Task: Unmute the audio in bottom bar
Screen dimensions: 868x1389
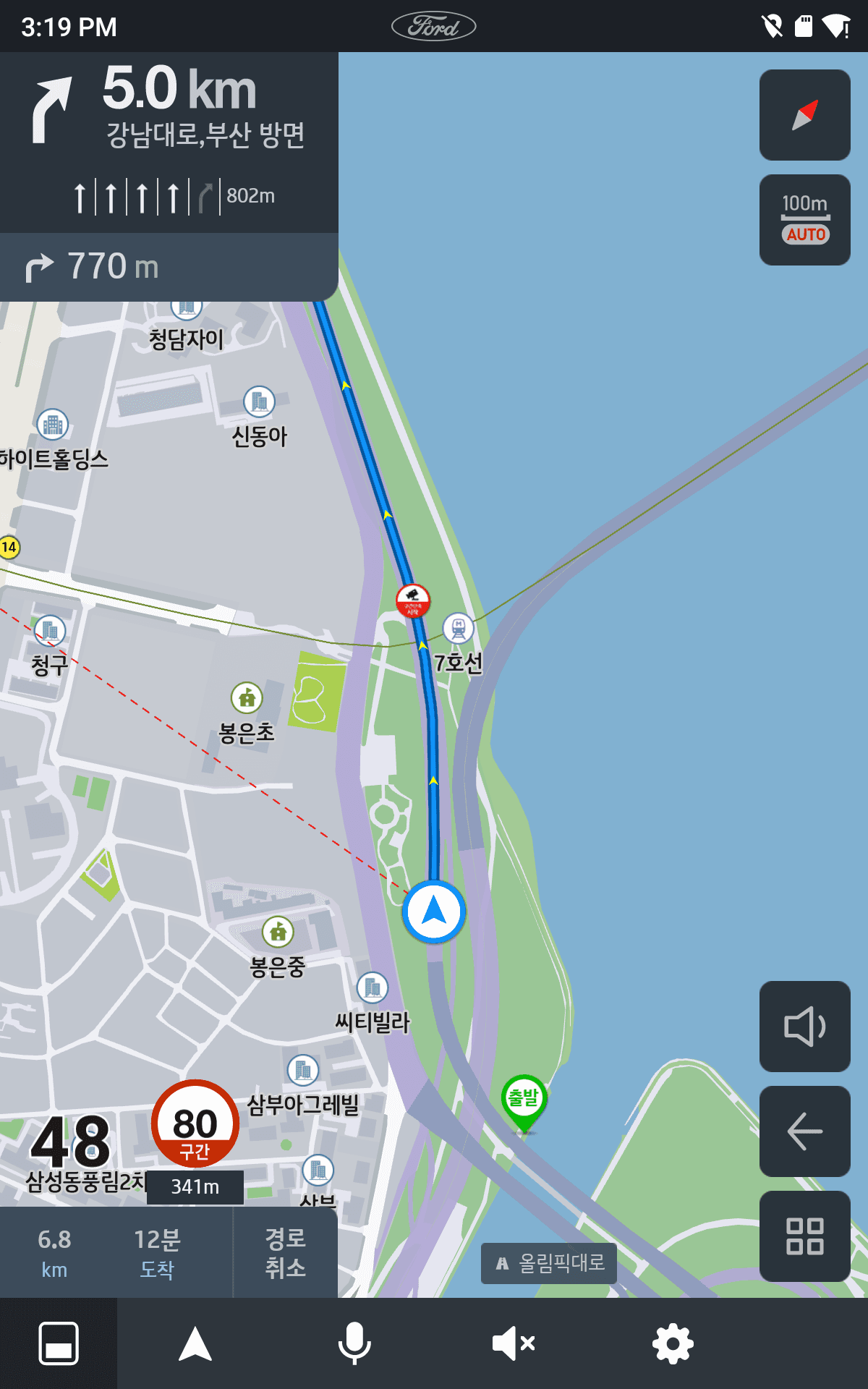Action: (513, 1343)
